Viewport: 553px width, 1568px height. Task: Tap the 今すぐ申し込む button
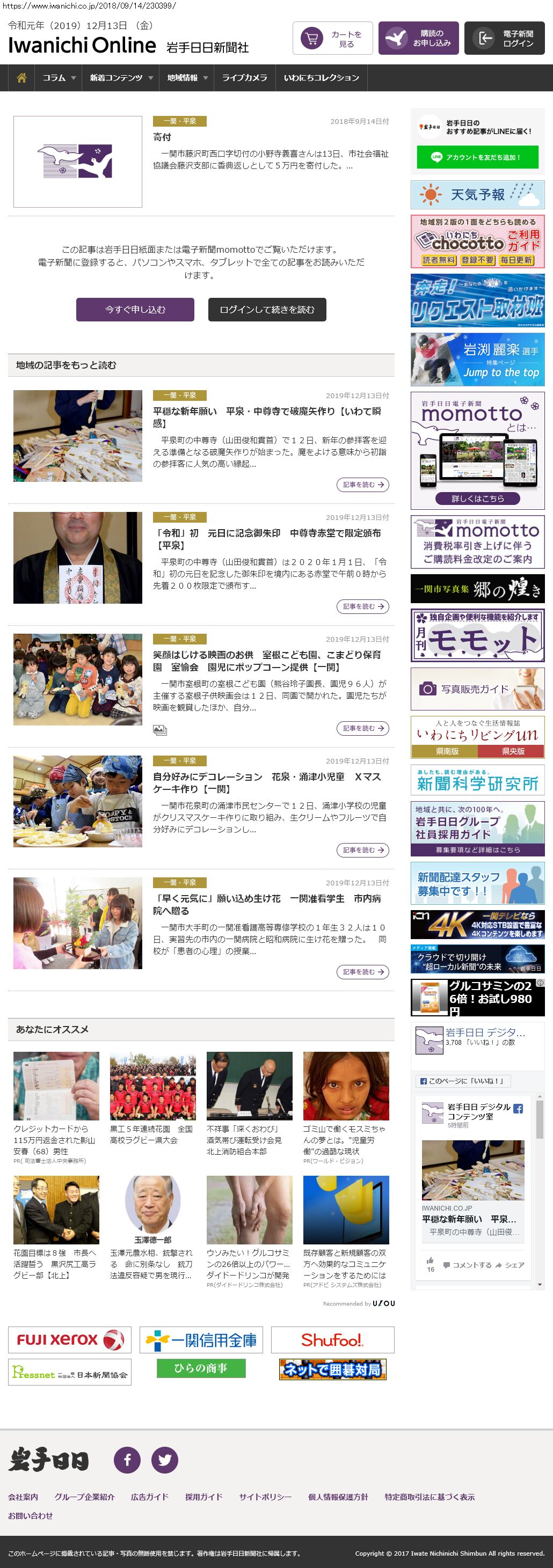(135, 309)
